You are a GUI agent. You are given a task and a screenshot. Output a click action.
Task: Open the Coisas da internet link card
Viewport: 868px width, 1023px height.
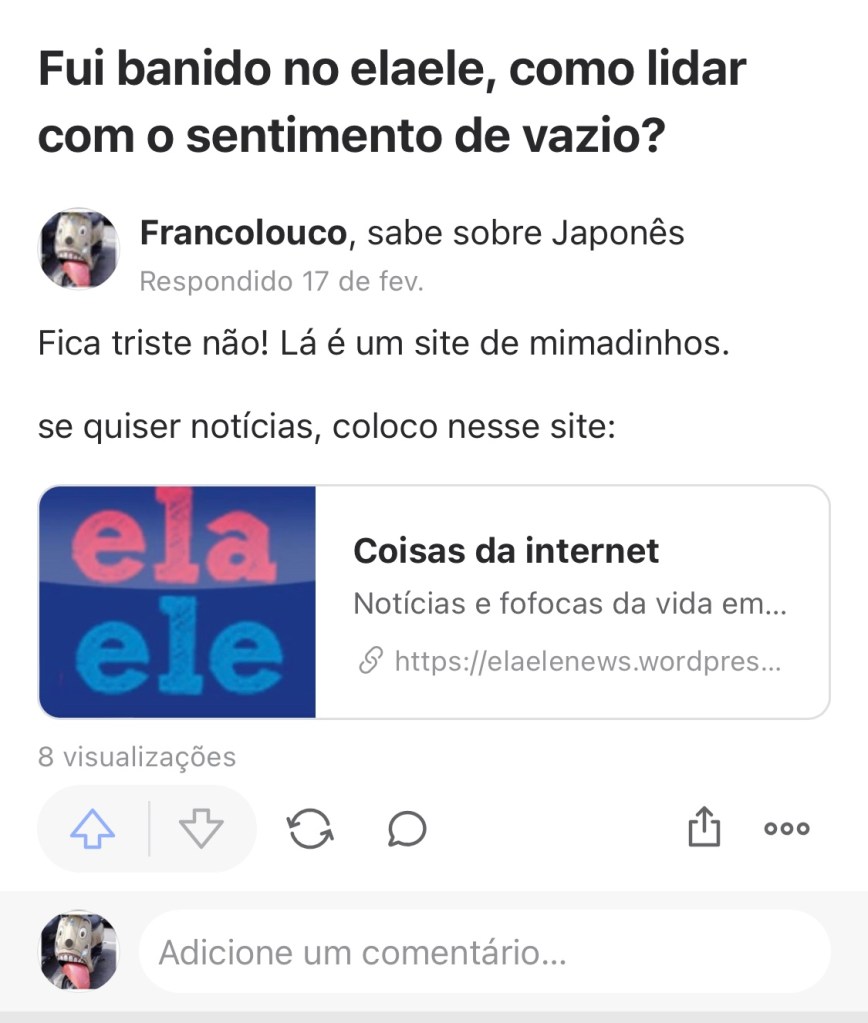pyautogui.click(x=434, y=602)
